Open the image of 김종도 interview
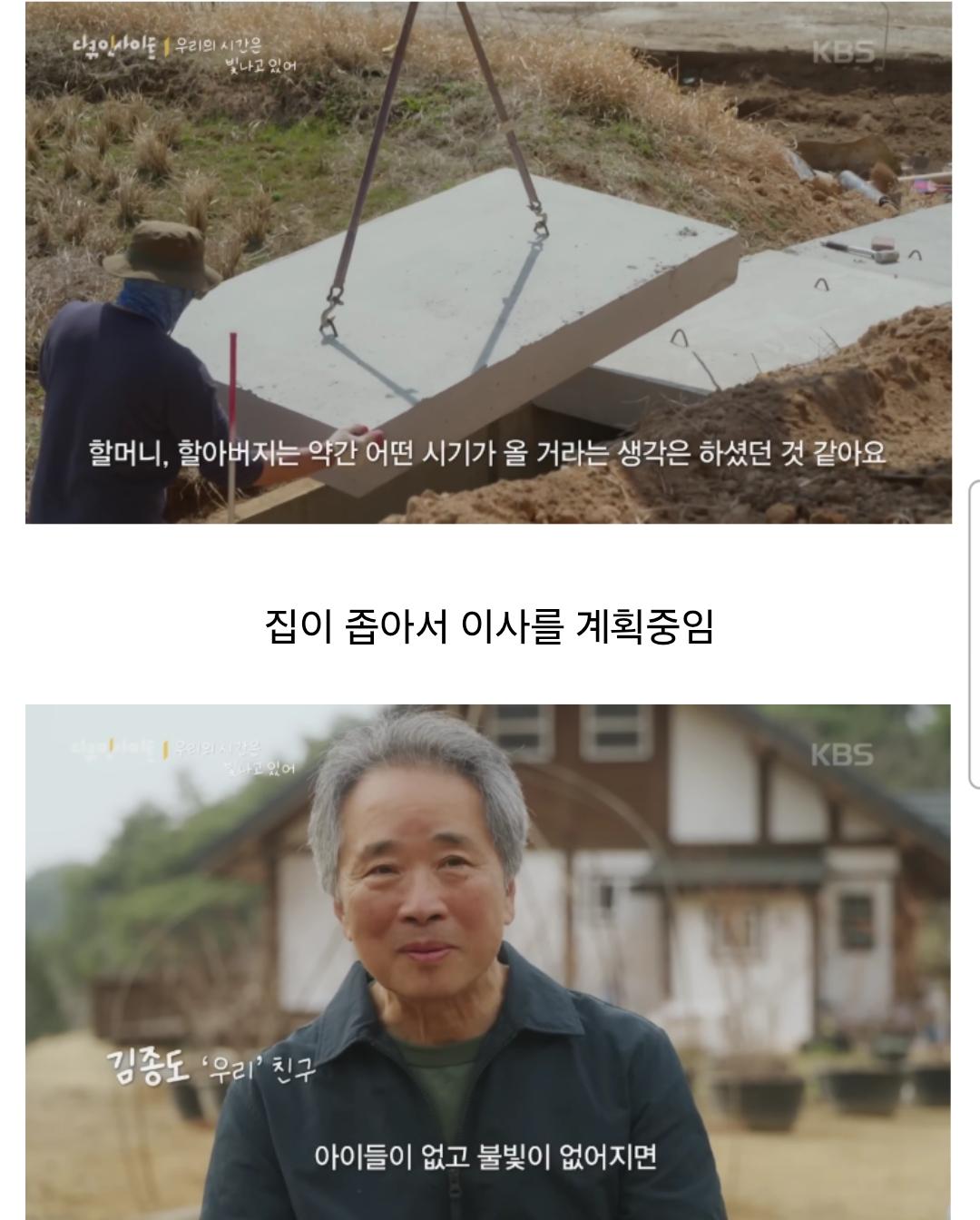Image resolution: width=980 pixels, height=1220 pixels. pyautogui.click(x=488, y=962)
